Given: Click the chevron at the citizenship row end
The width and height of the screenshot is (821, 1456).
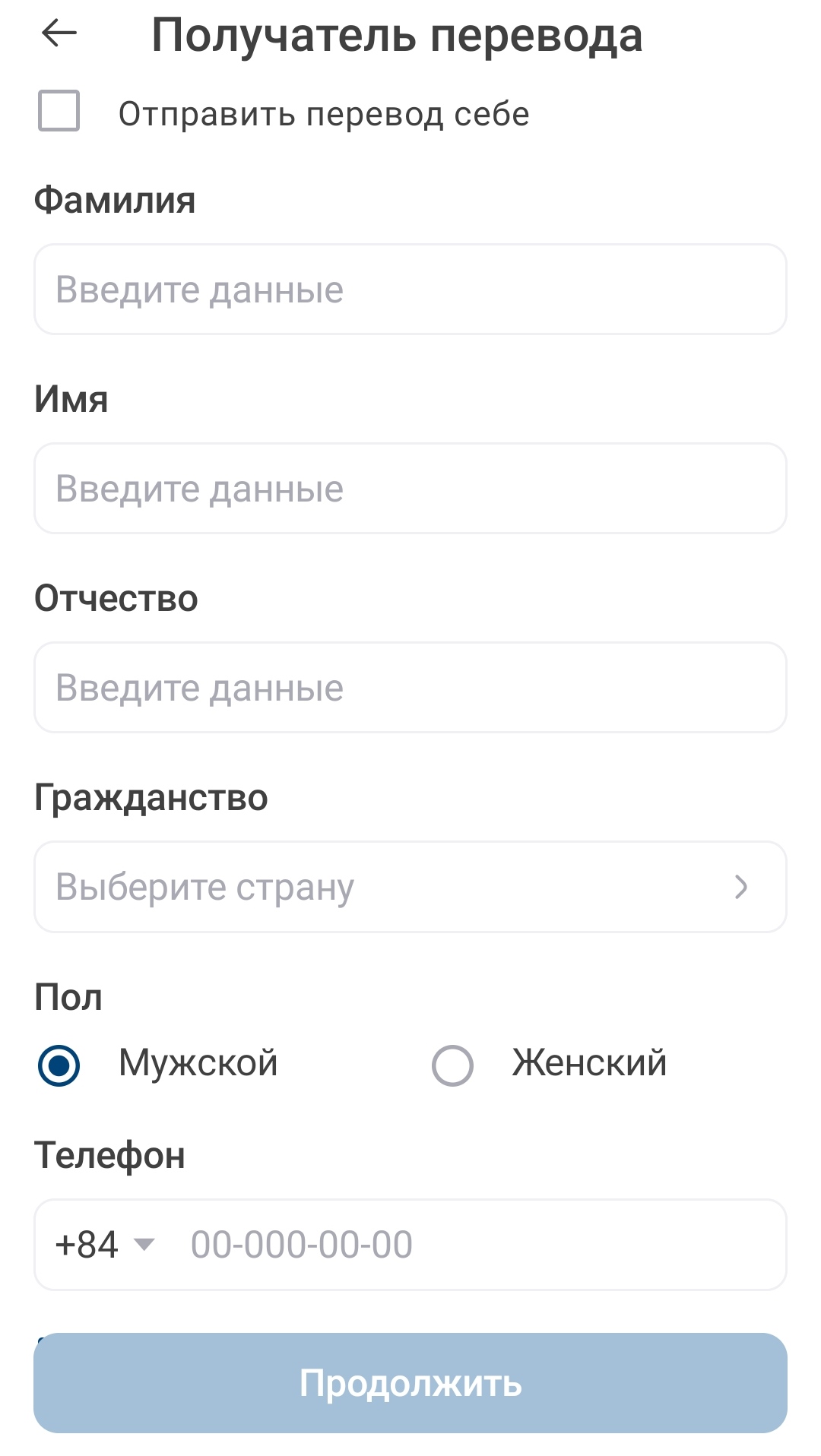Looking at the screenshot, I should (741, 888).
